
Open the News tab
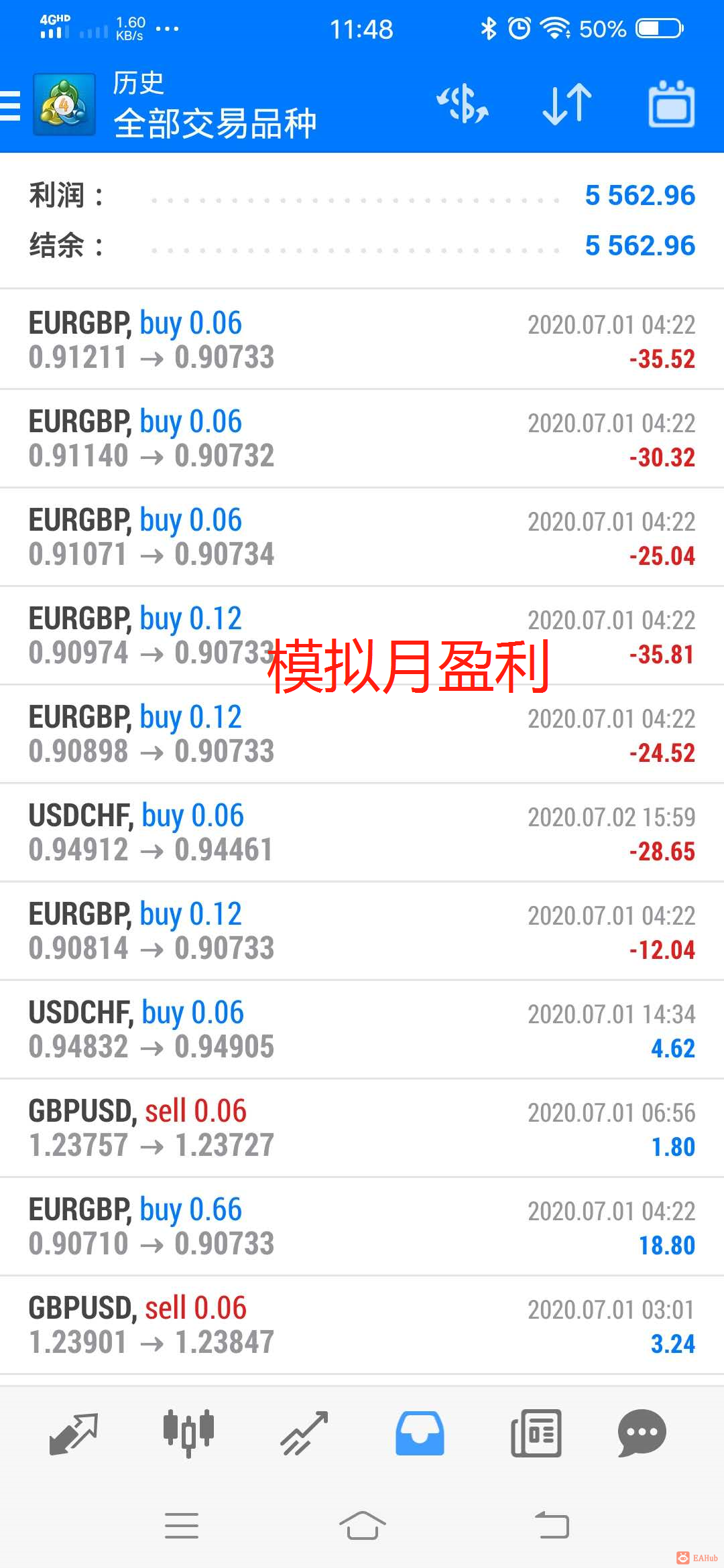click(536, 1434)
